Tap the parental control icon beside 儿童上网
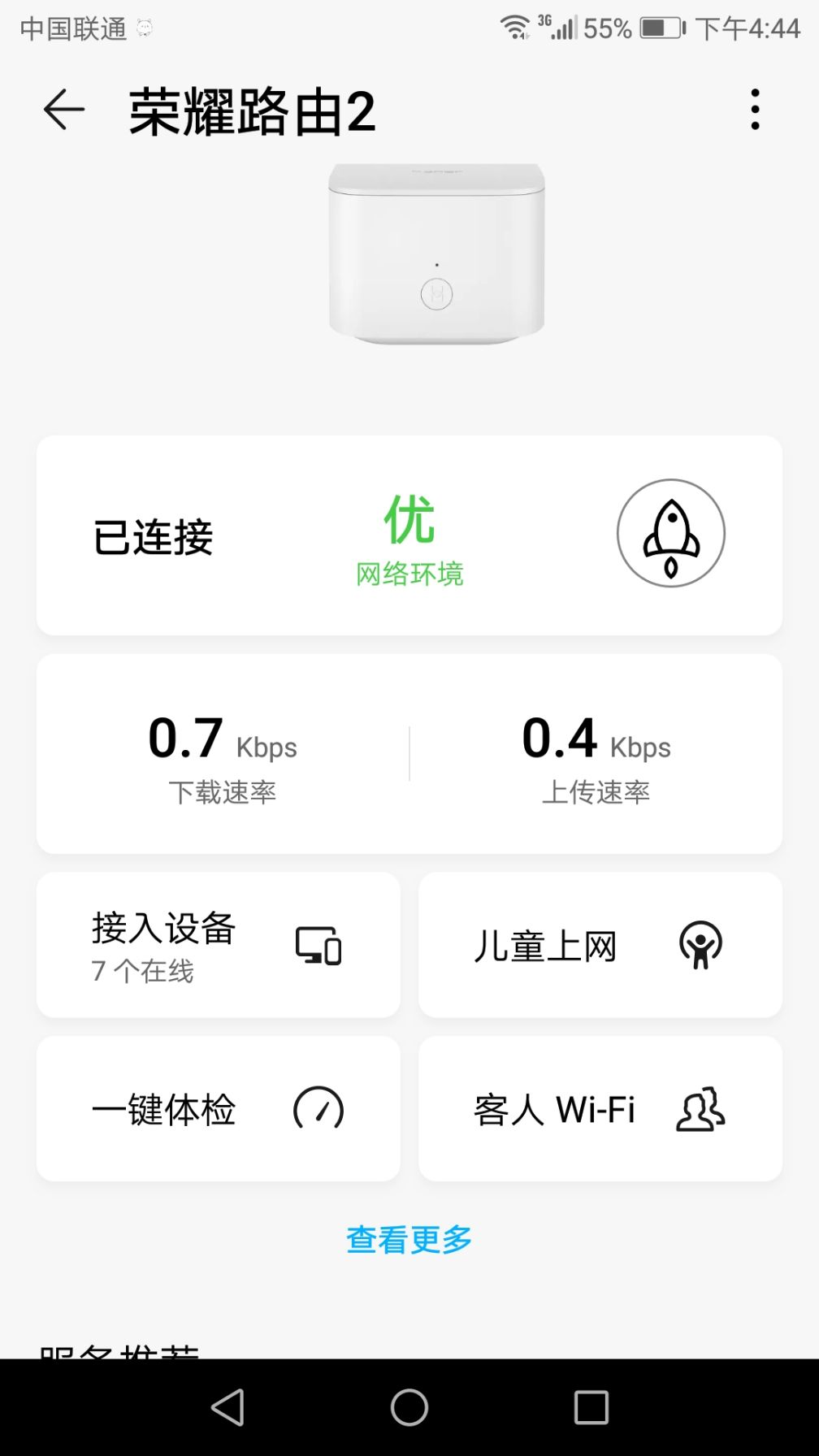The image size is (819, 1456). 697,946
